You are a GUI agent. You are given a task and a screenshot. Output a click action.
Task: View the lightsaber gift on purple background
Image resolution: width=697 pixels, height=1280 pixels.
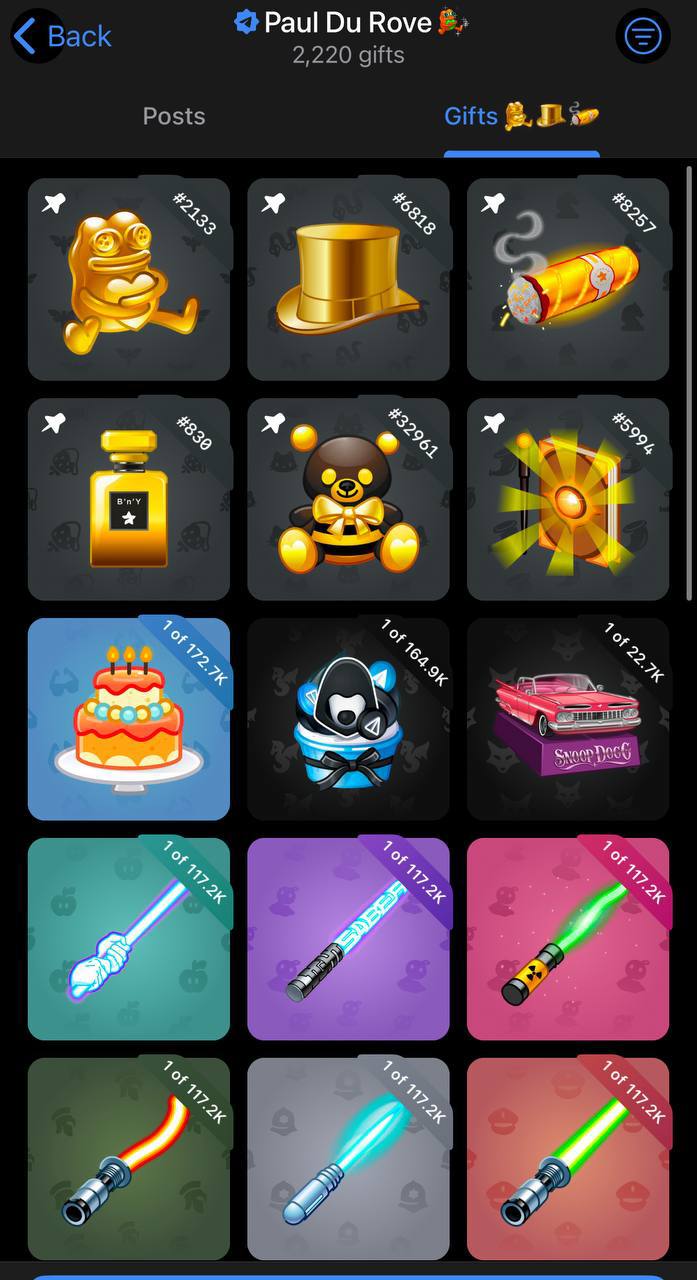(x=348, y=939)
